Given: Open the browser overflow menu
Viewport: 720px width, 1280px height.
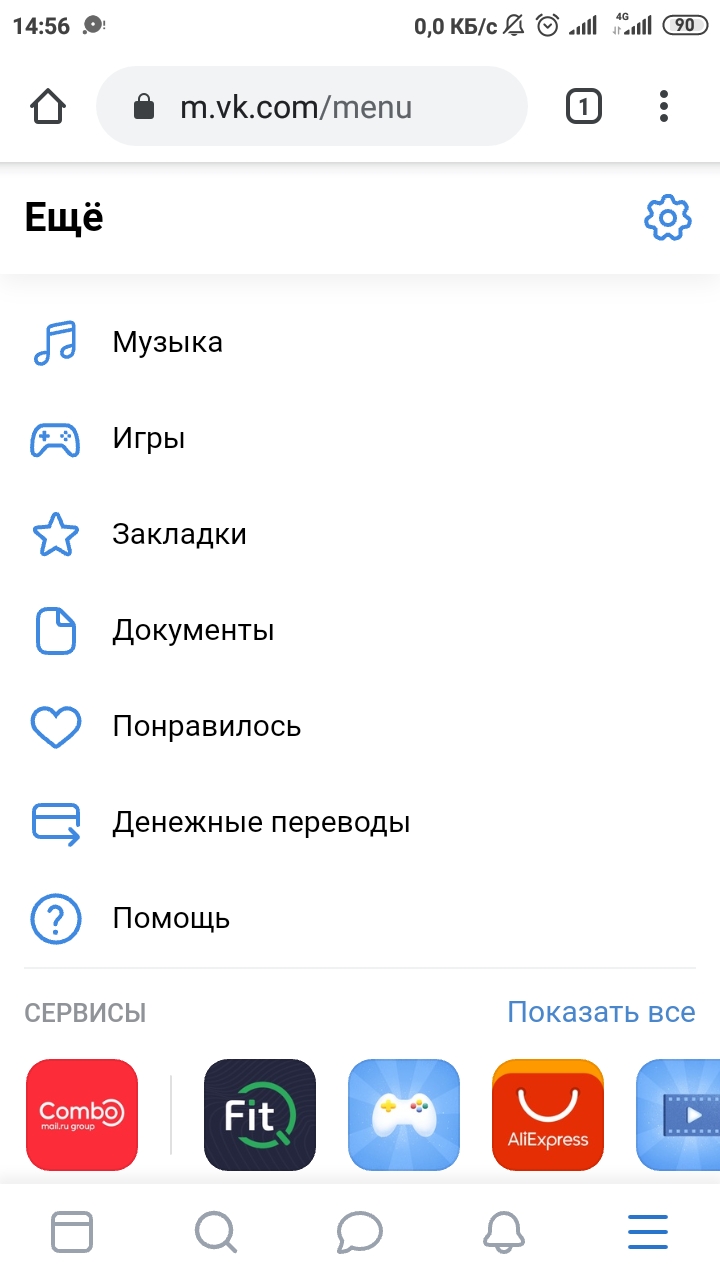Looking at the screenshot, I should tap(664, 106).
